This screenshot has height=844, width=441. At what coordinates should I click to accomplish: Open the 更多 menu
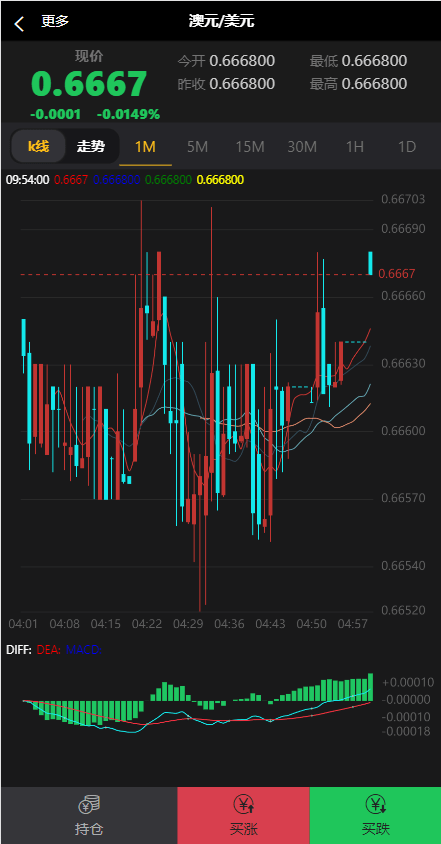(55, 22)
